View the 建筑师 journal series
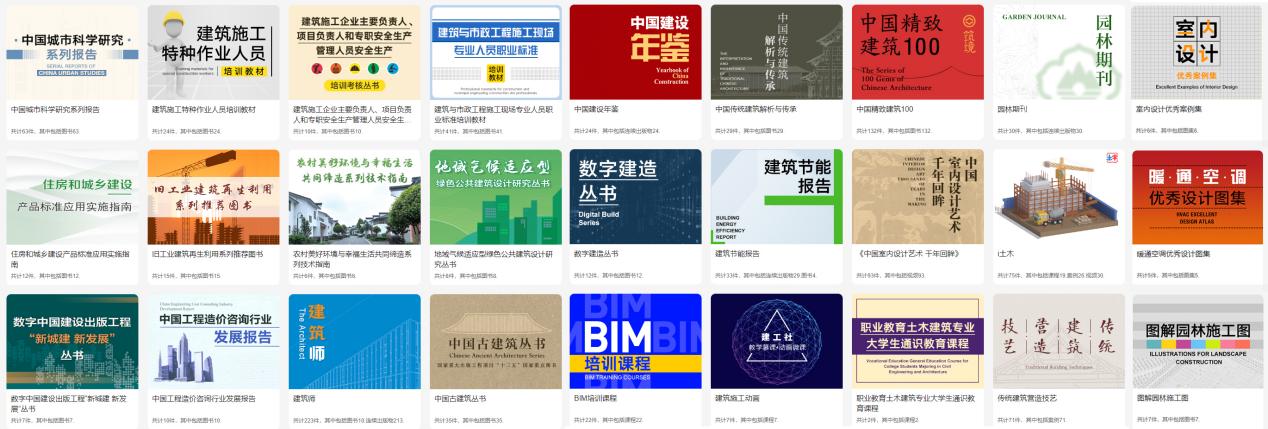 point(354,341)
